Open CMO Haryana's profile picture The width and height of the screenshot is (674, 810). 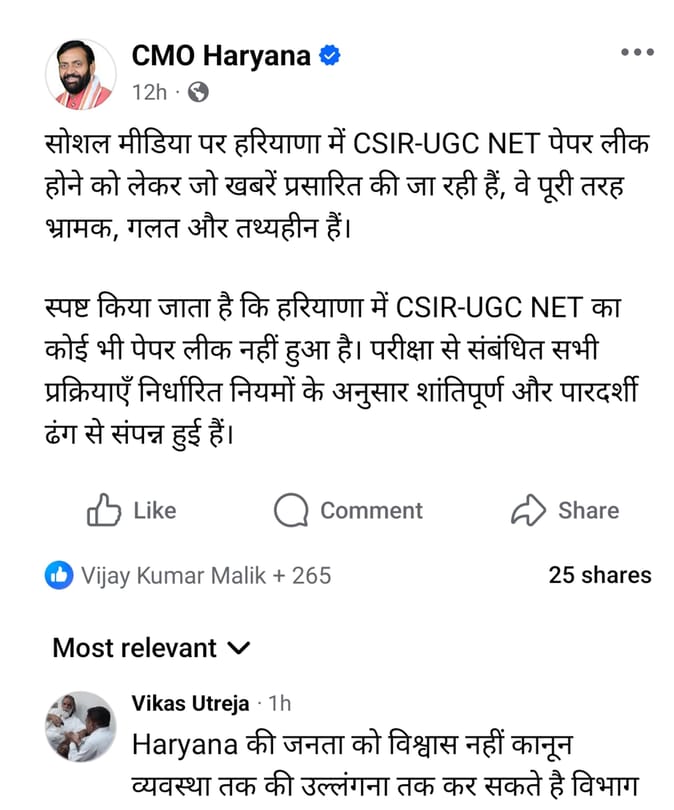[80, 75]
